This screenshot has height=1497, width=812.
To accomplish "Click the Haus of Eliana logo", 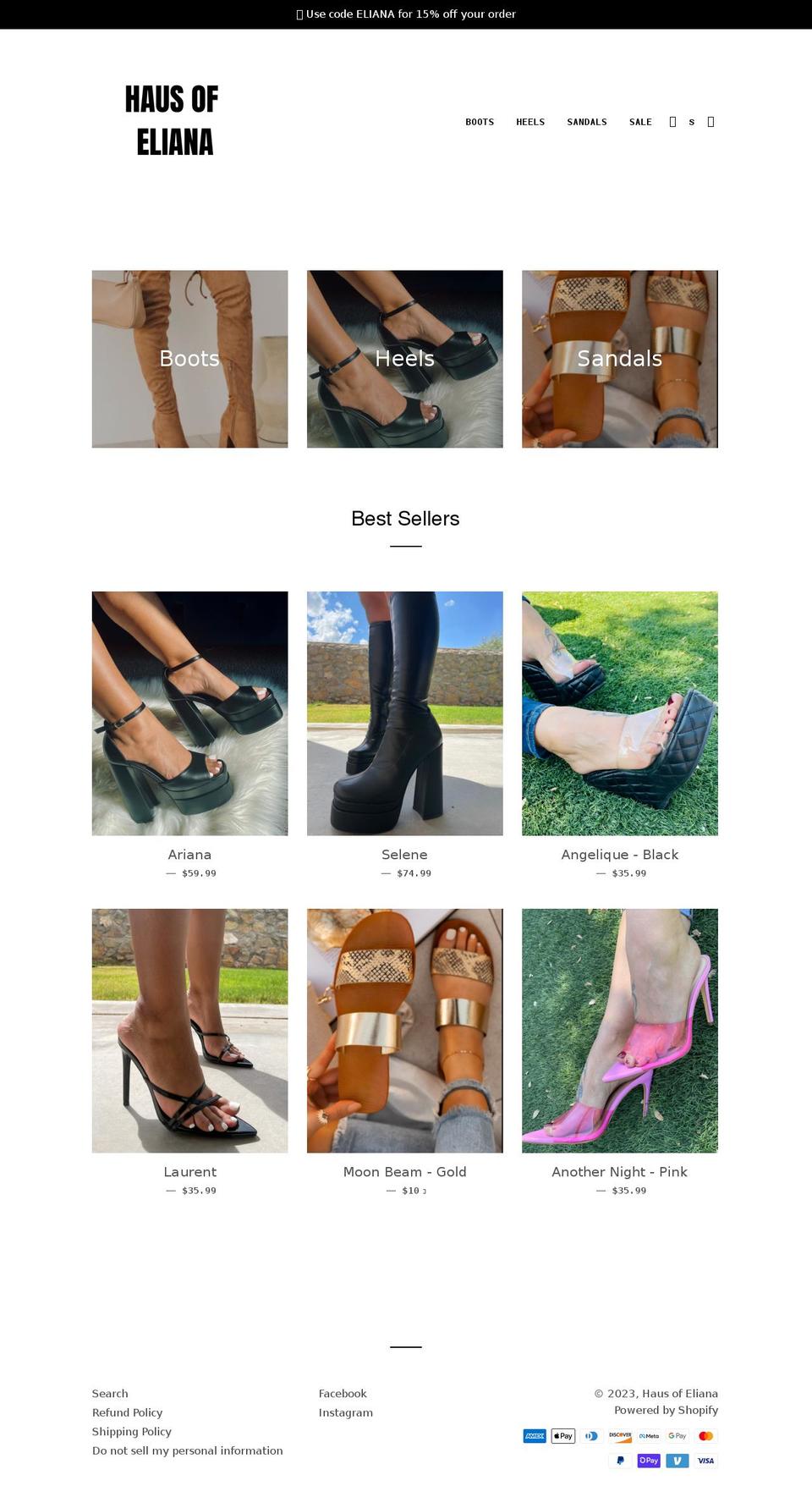I will tap(172, 121).
